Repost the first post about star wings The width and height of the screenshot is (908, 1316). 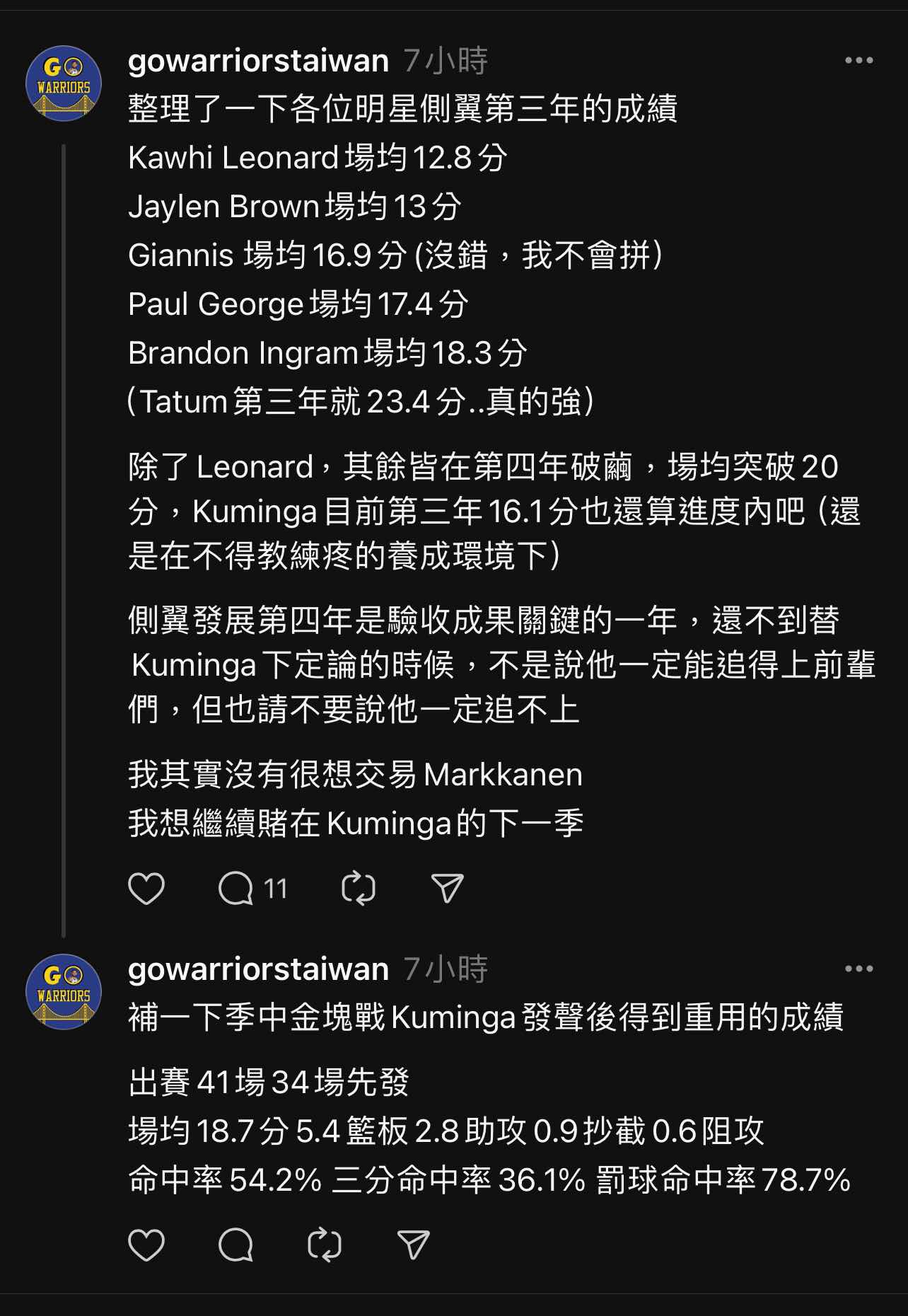point(359,888)
